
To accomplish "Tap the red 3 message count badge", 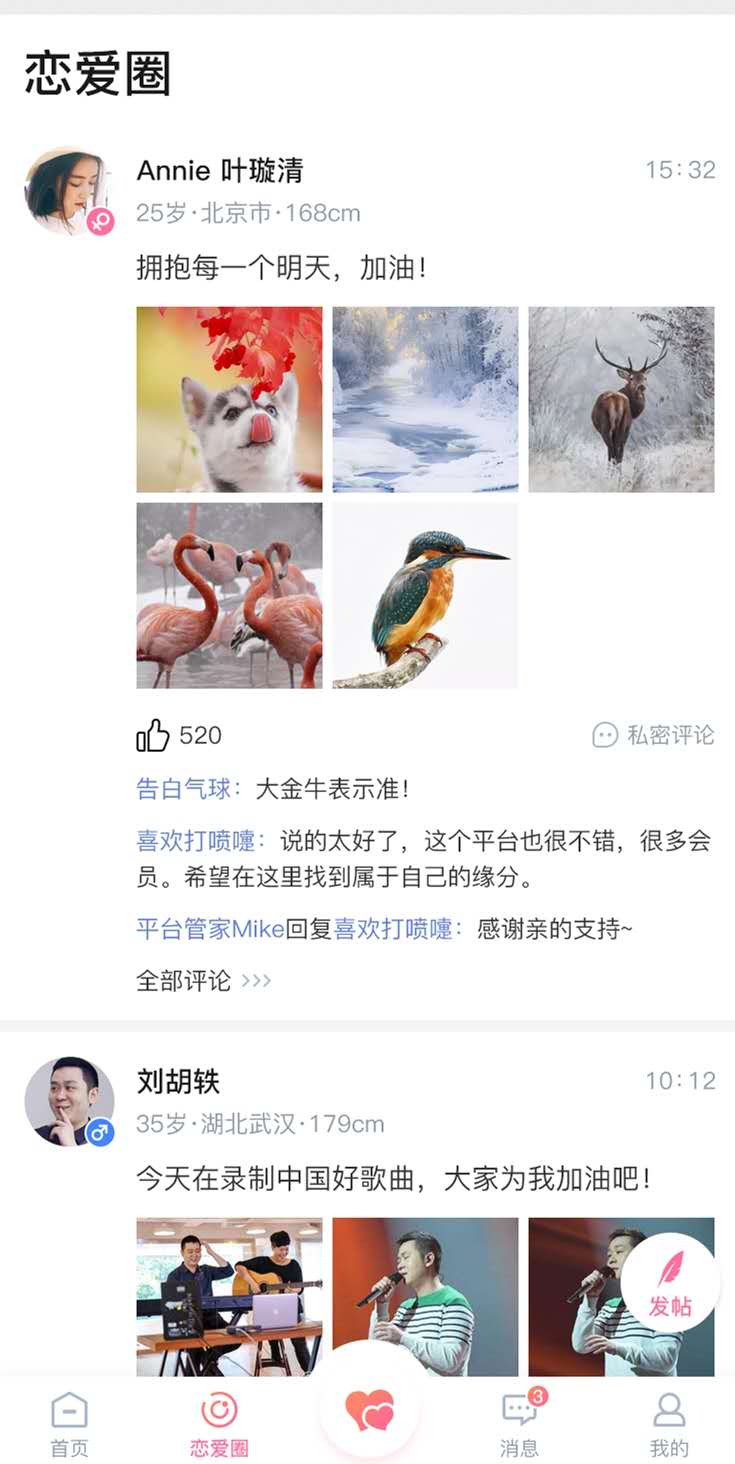I will coord(536,1395).
